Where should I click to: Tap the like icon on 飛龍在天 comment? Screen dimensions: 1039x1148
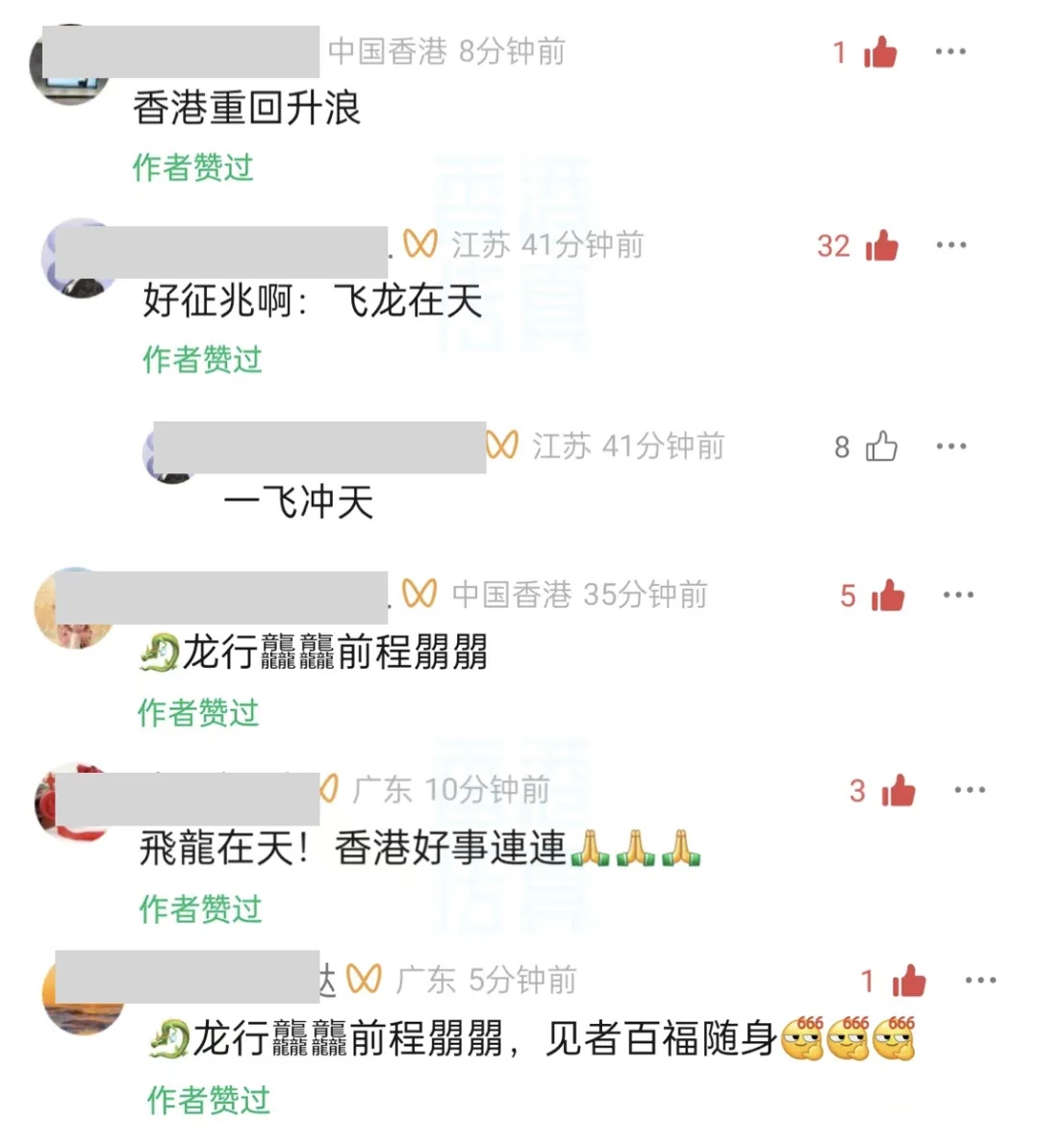coord(897,791)
